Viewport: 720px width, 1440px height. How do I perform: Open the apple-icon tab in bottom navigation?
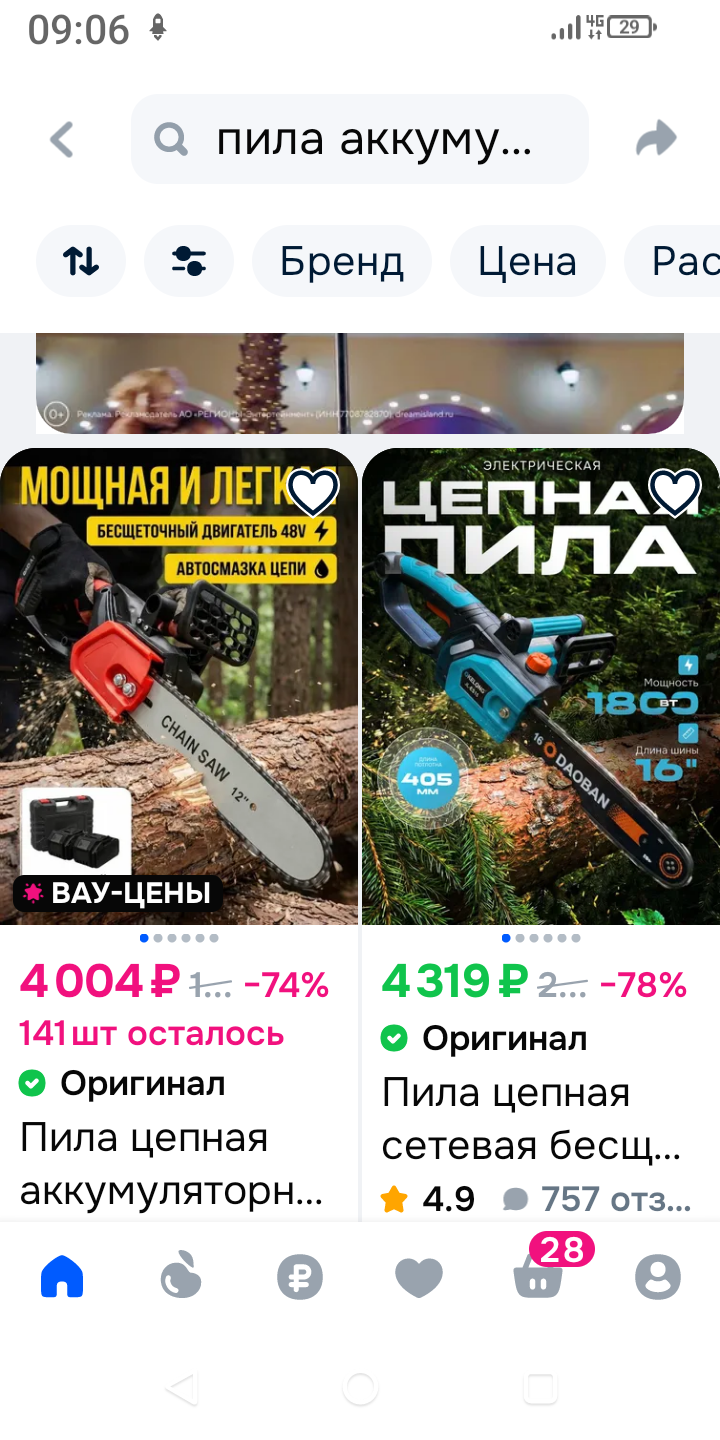point(181,1277)
